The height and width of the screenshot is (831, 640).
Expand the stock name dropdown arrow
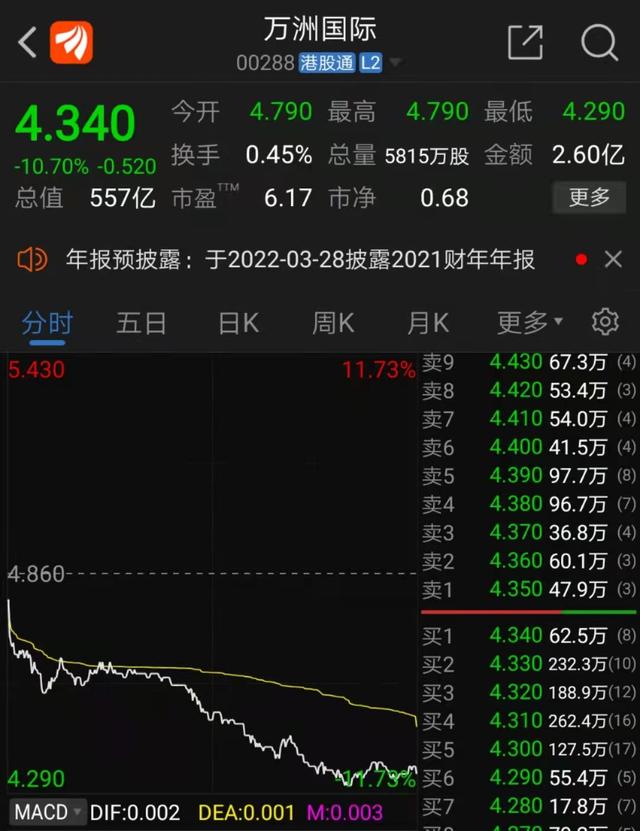point(396,63)
